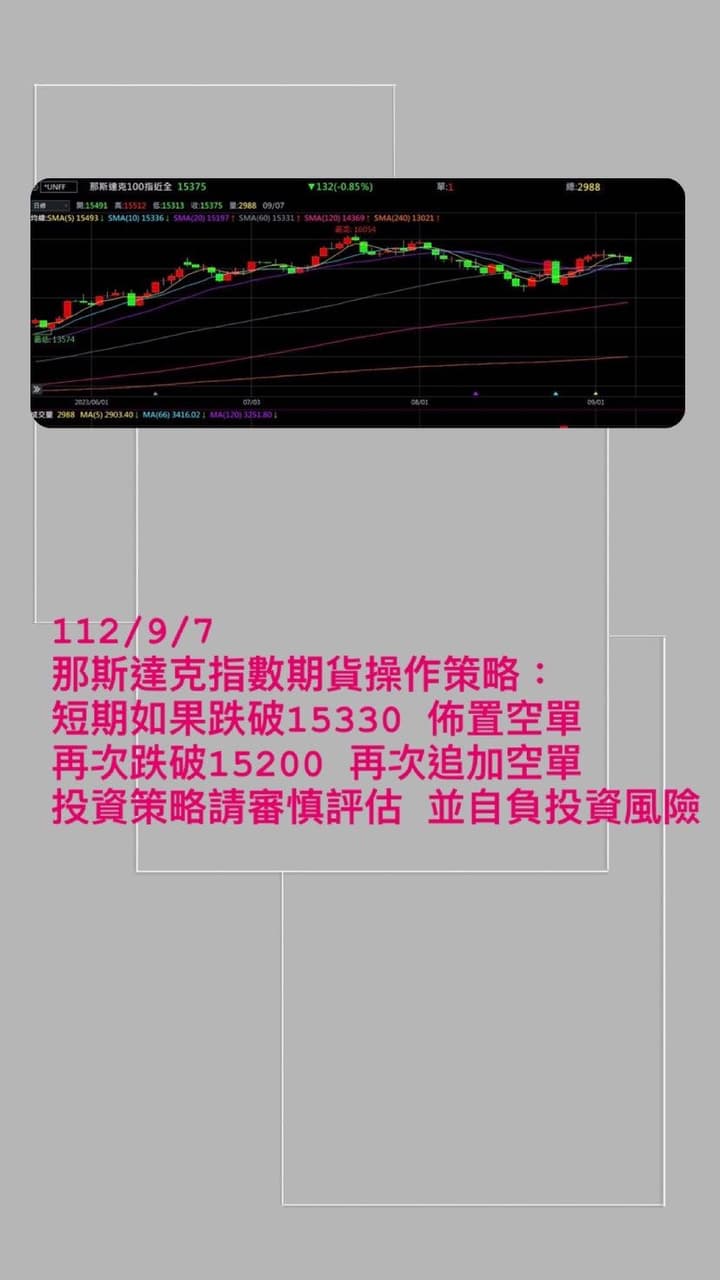
Task: Click the green ▼132(-0.85%) change indicator
Action: (x=340, y=186)
